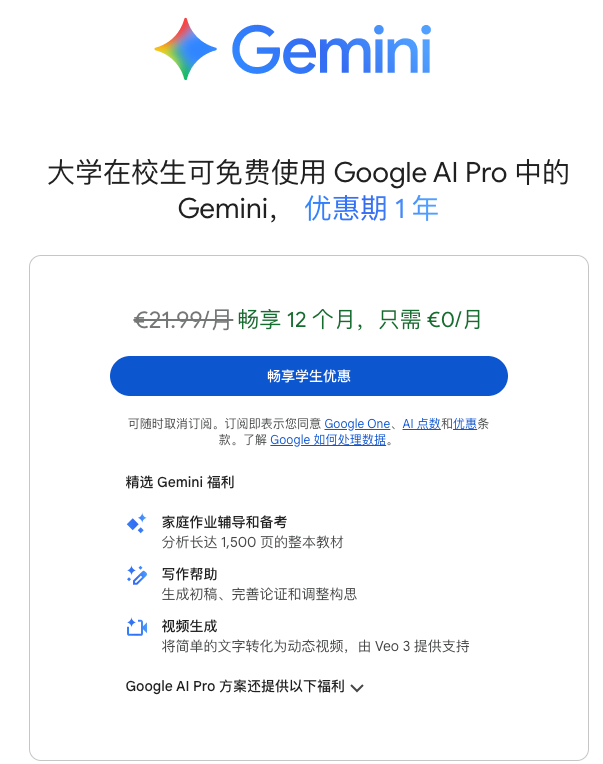This screenshot has width=603, height=764.
Task: Tap the 畅享学生优惠 button
Action: pos(308,376)
